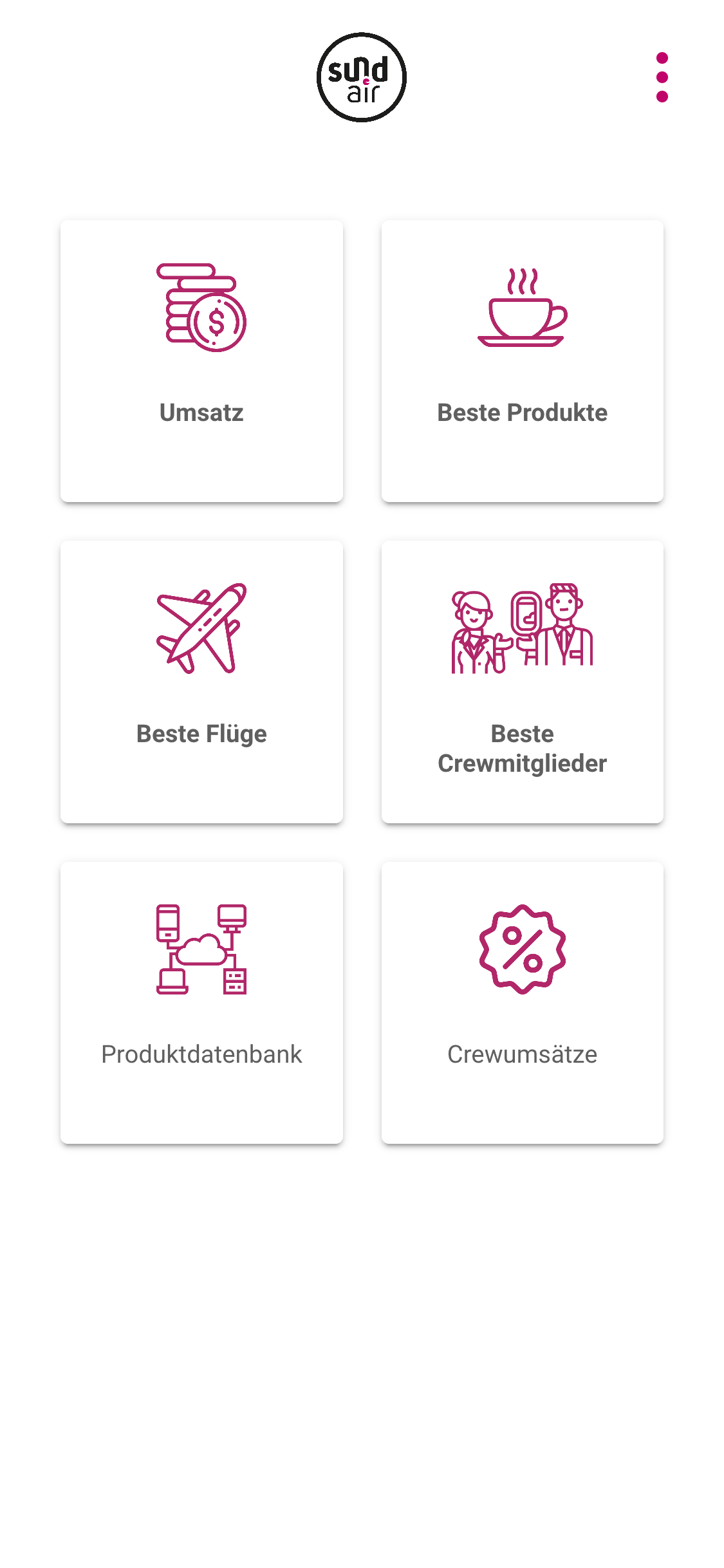Open the Beste Crewmitglieder card
This screenshot has width=724, height=1568.
522,682
